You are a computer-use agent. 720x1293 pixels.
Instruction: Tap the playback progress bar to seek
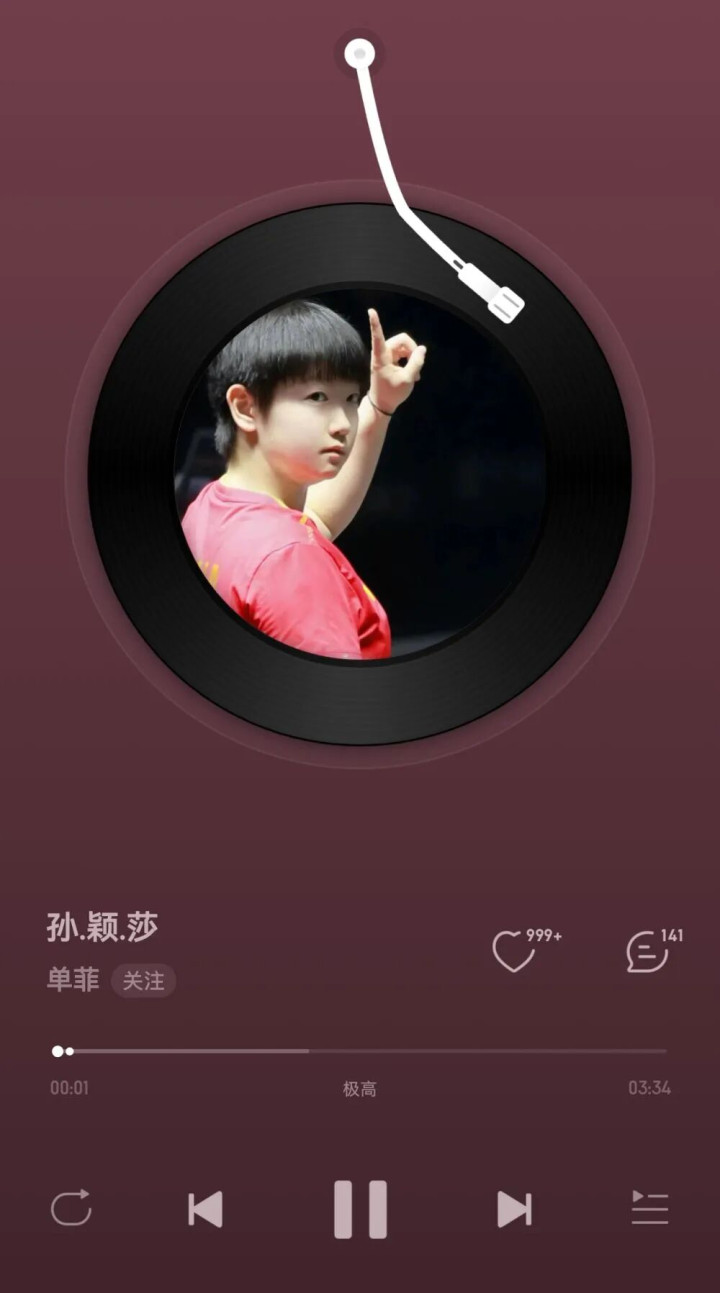(x=360, y=1051)
